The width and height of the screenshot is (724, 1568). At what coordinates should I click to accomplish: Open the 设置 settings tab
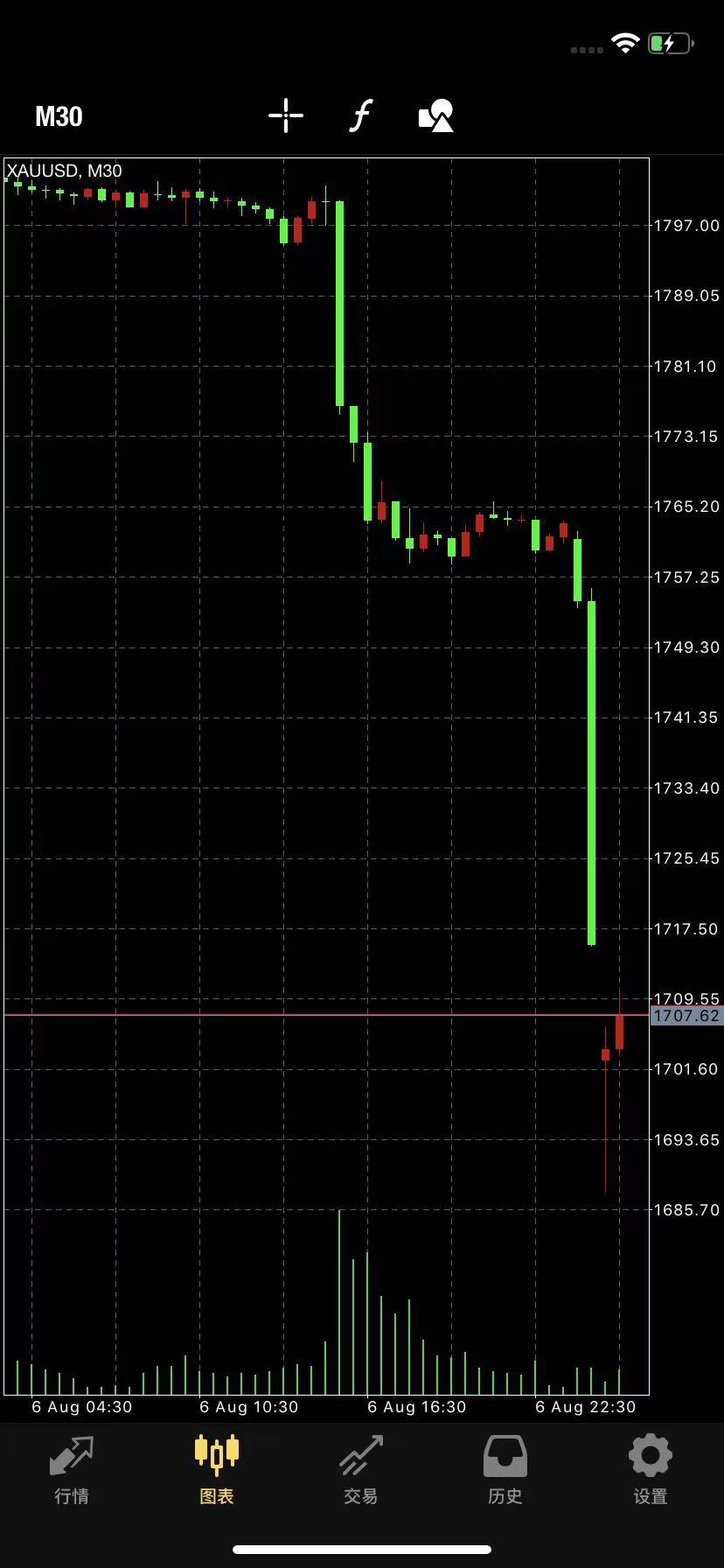point(651,1470)
